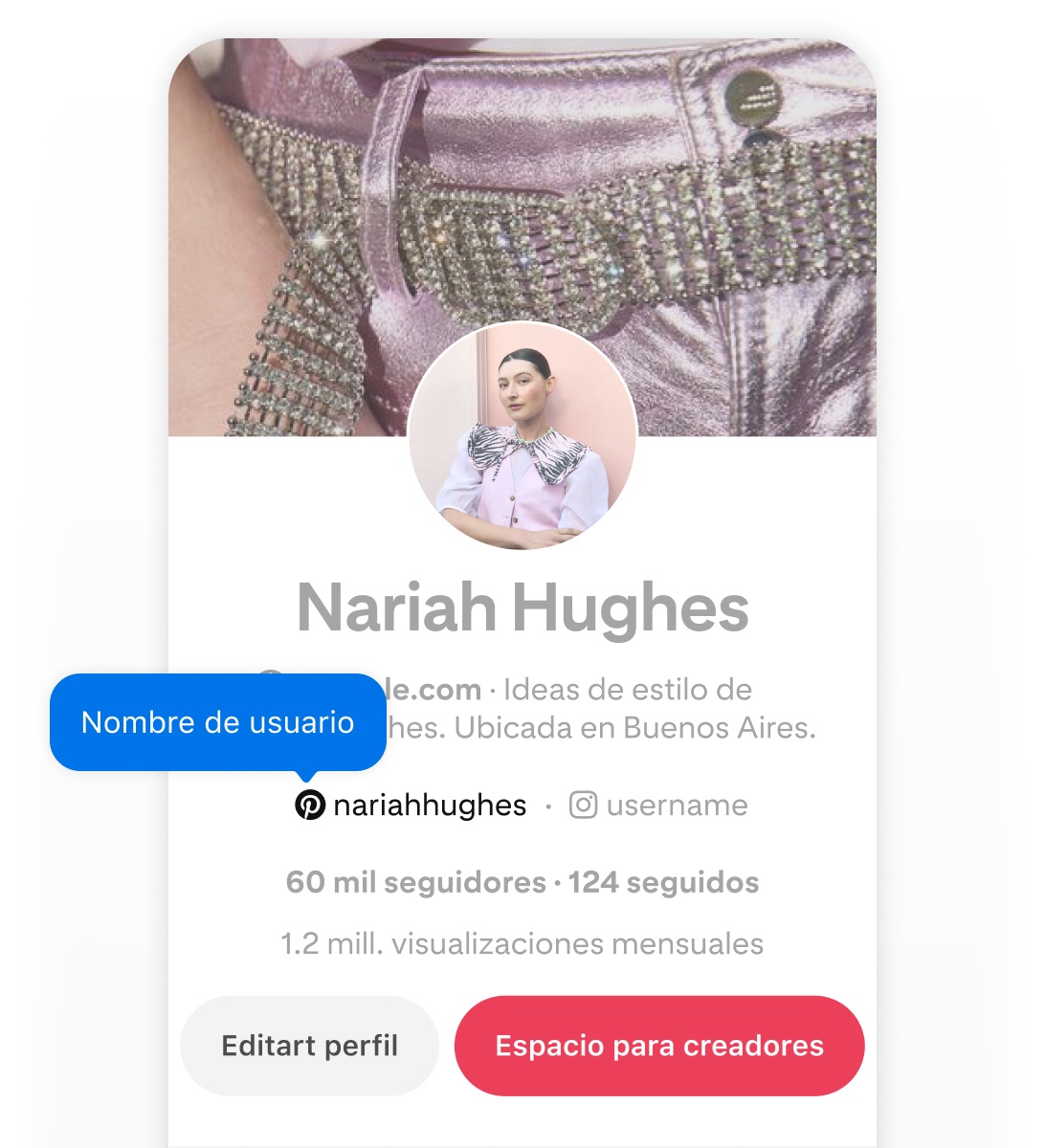
Task: Open 'Espacio para creadores'
Action: [658, 1046]
